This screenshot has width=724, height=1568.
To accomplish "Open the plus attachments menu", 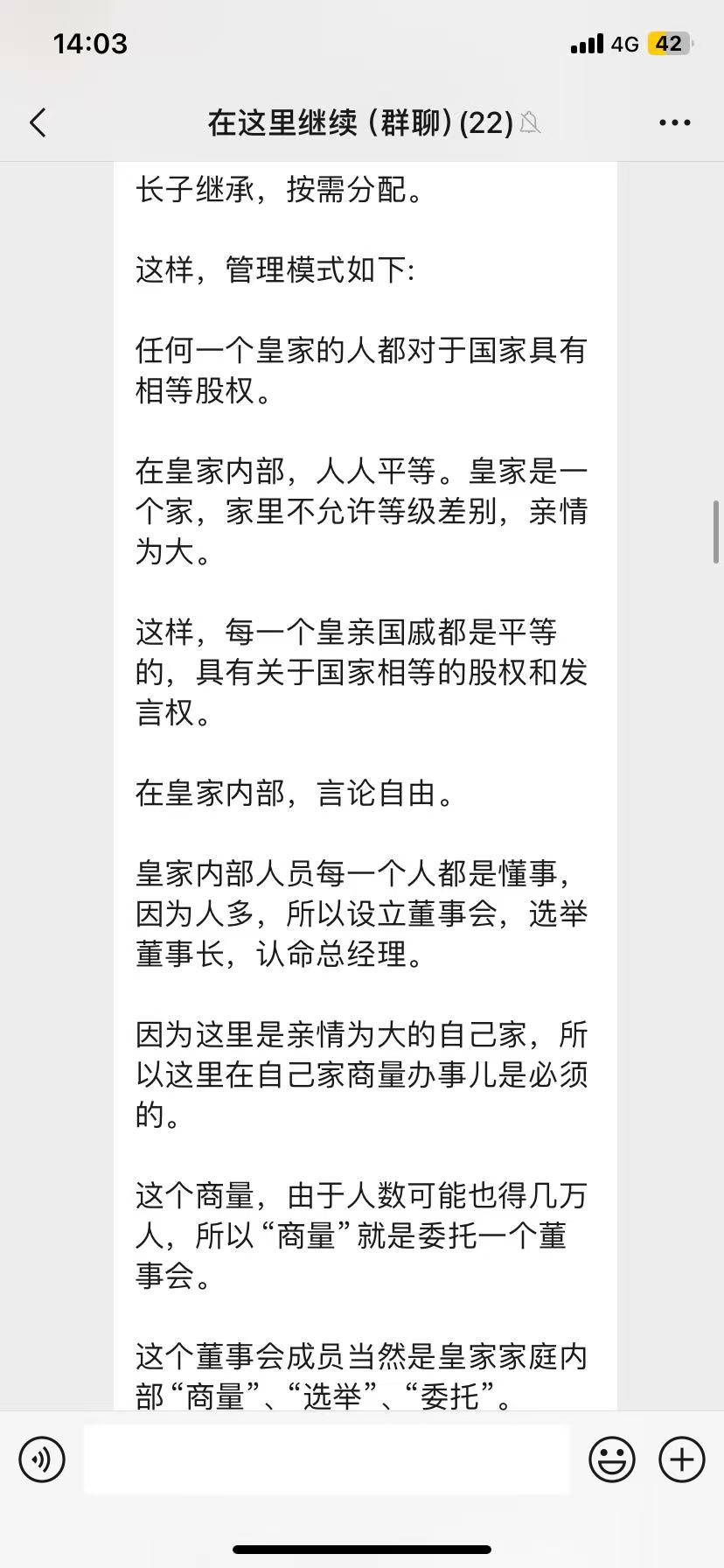I will pyautogui.click(x=682, y=1459).
